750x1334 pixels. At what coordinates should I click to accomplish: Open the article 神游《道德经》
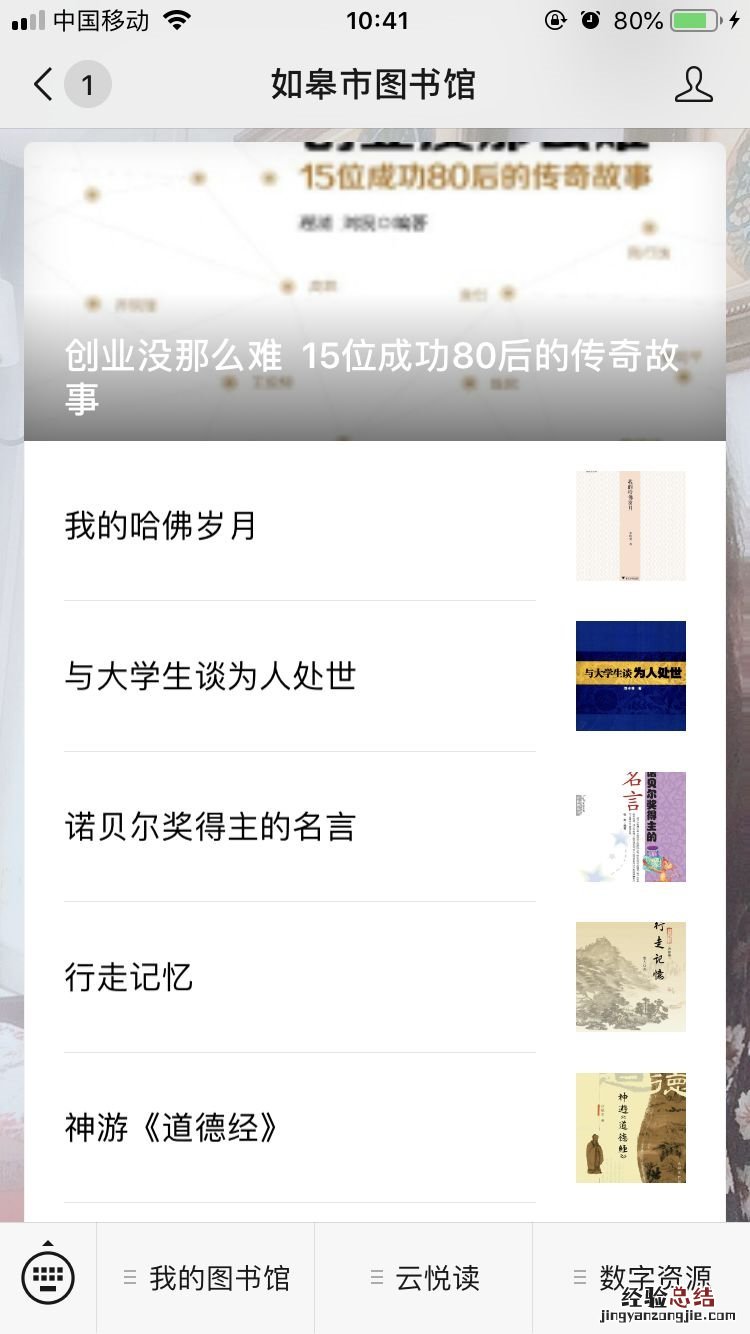coord(300,1129)
